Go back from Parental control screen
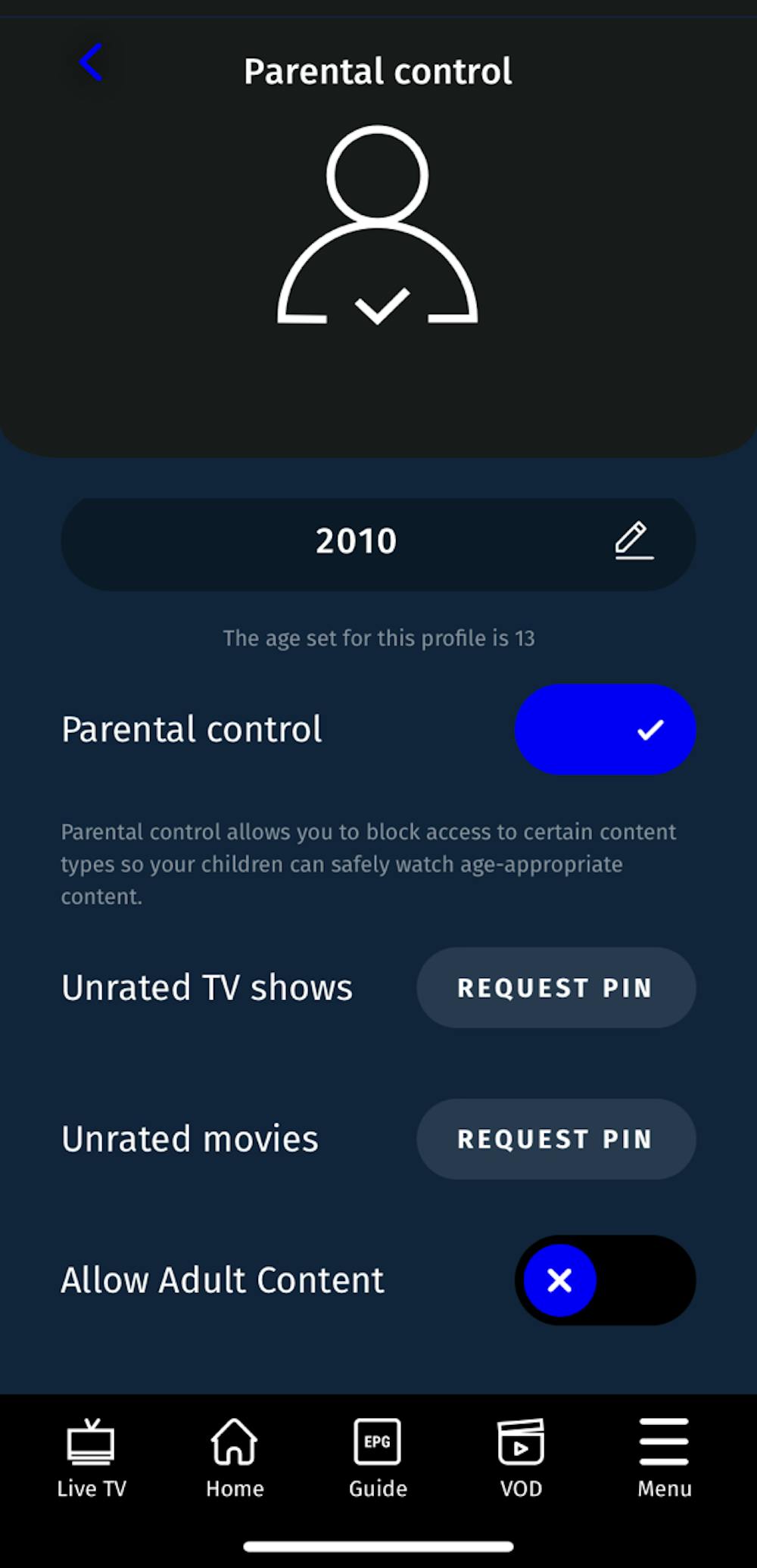 91,63
